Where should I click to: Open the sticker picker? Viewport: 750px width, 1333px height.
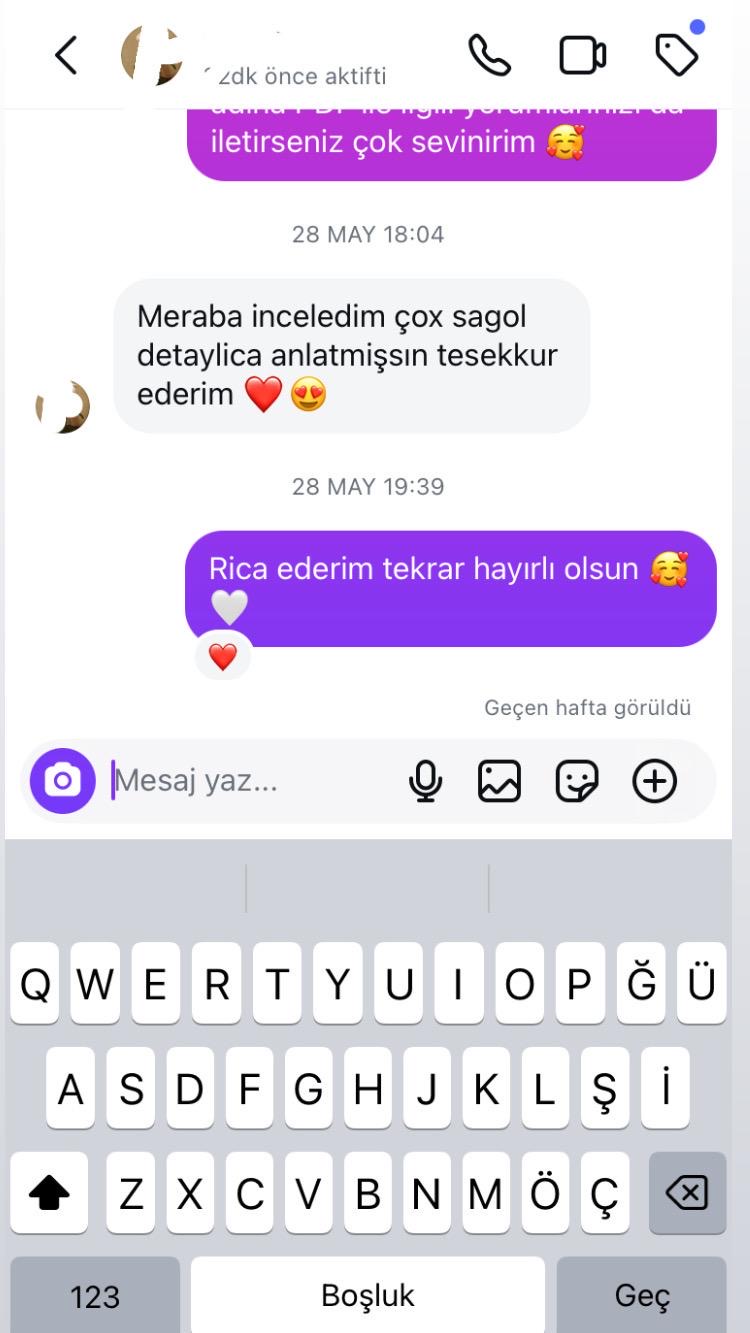(x=577, y=781)
